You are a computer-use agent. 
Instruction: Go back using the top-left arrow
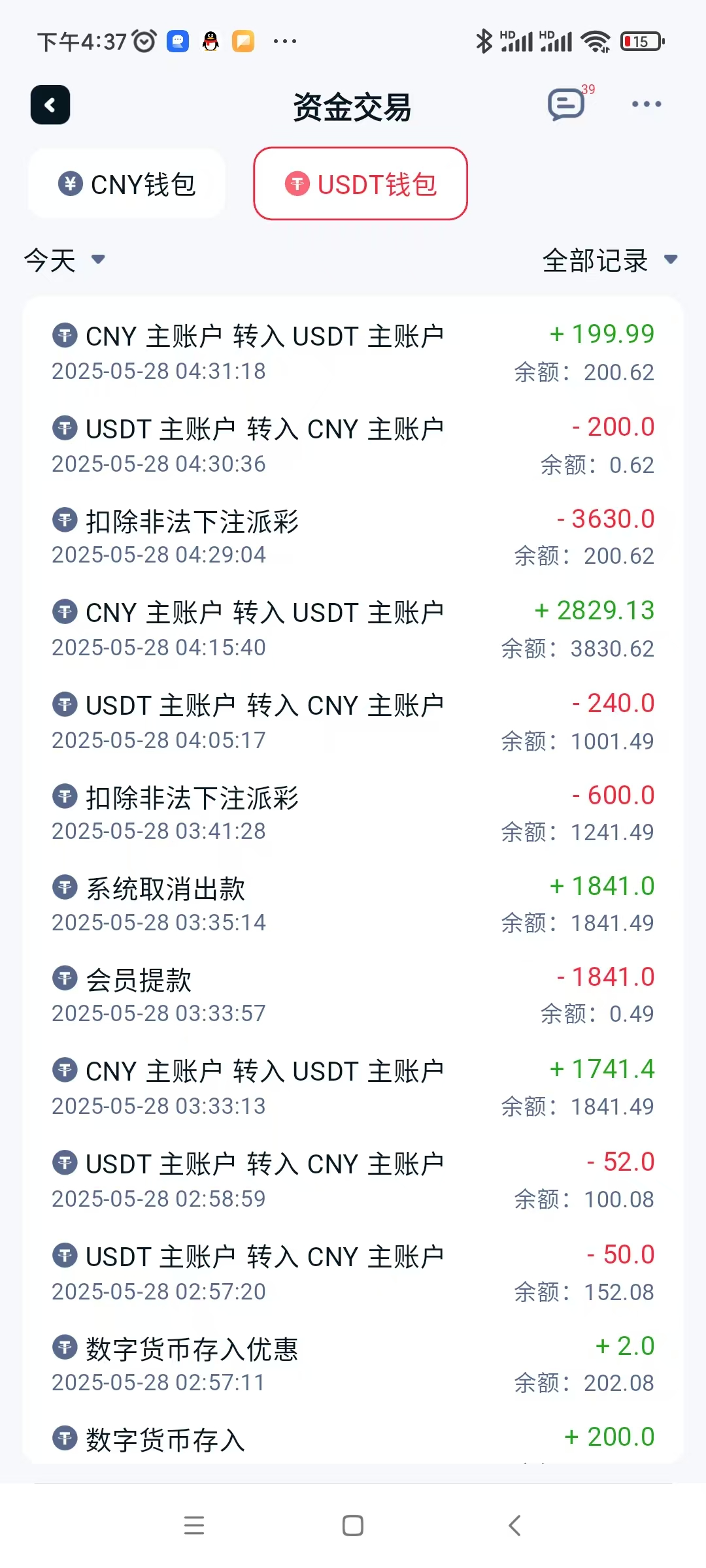tap(50, 105)
